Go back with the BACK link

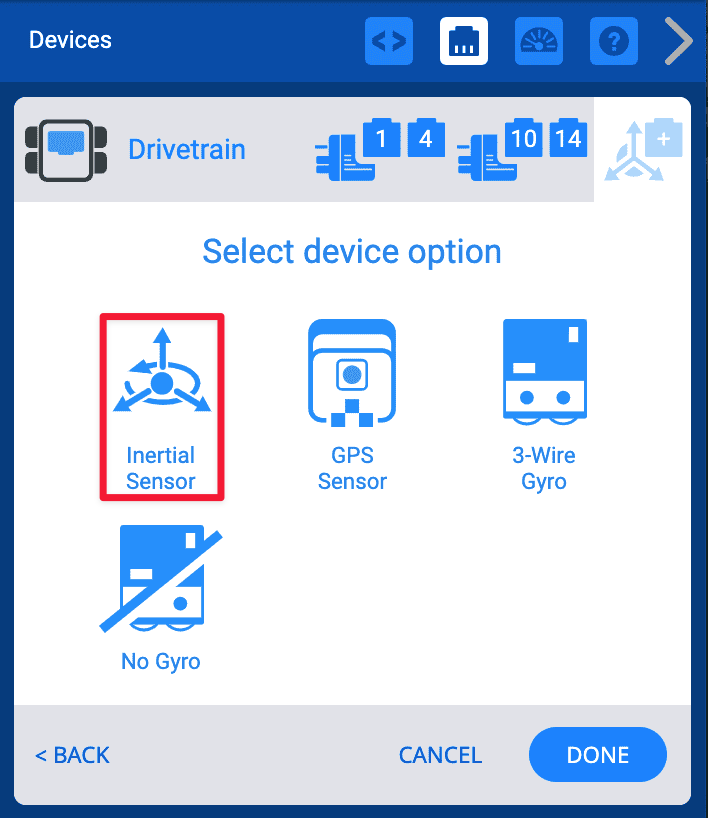tap(72, 755)
